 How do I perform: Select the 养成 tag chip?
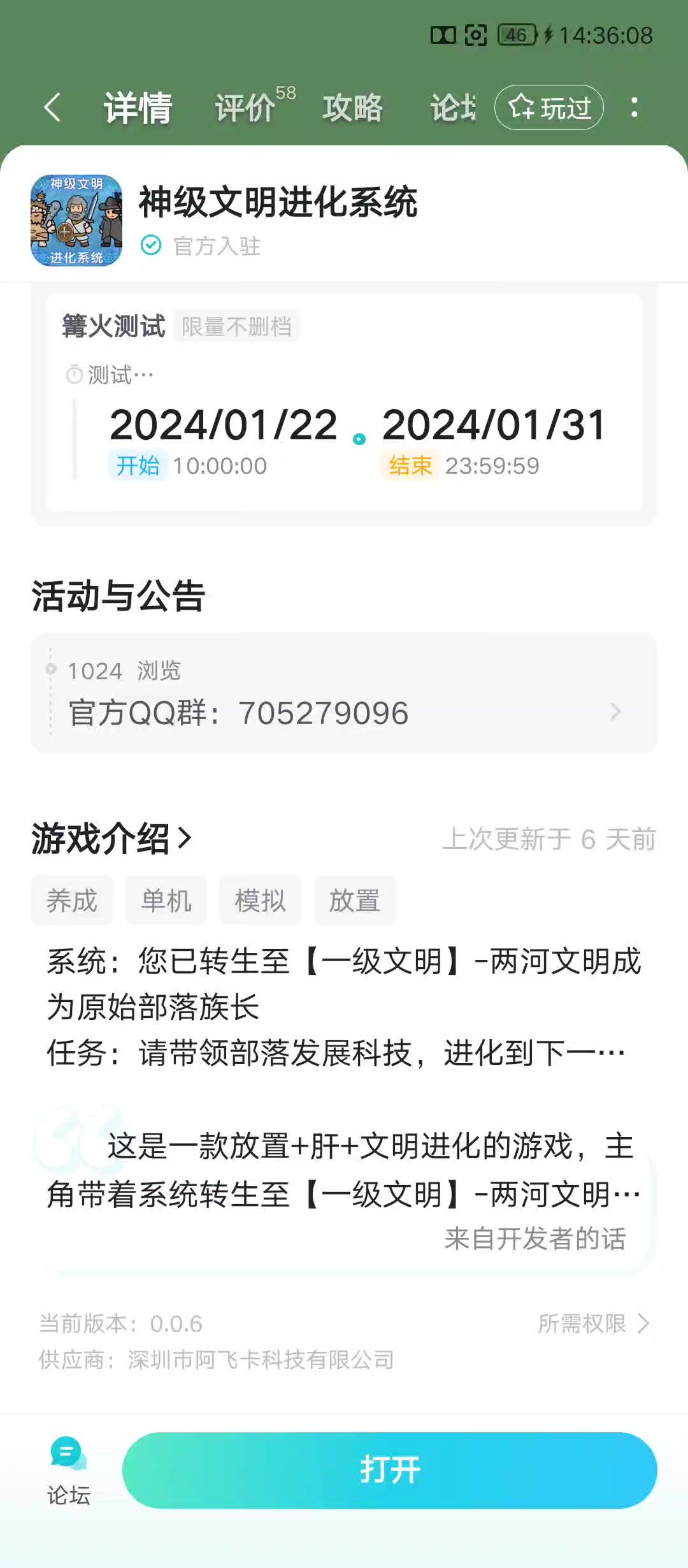tap(72, 901)
